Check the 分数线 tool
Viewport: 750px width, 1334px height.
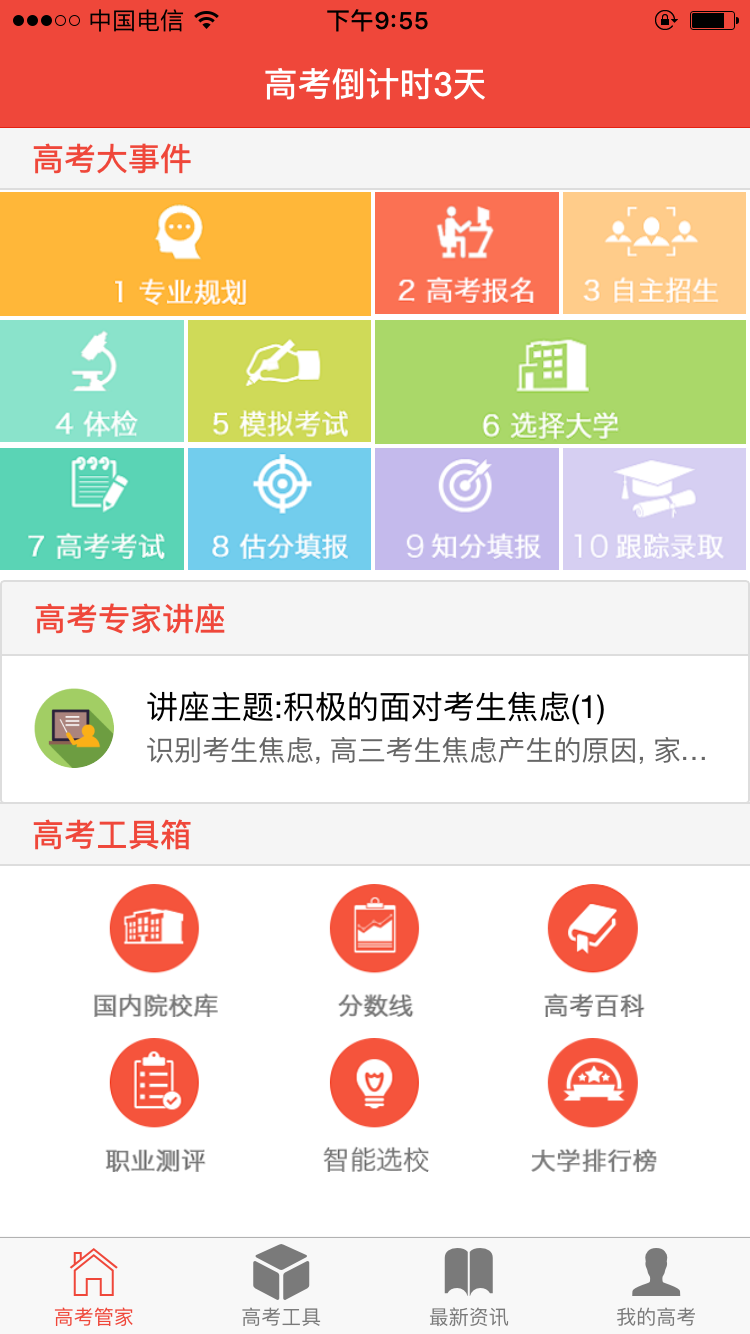click(374, 950)
